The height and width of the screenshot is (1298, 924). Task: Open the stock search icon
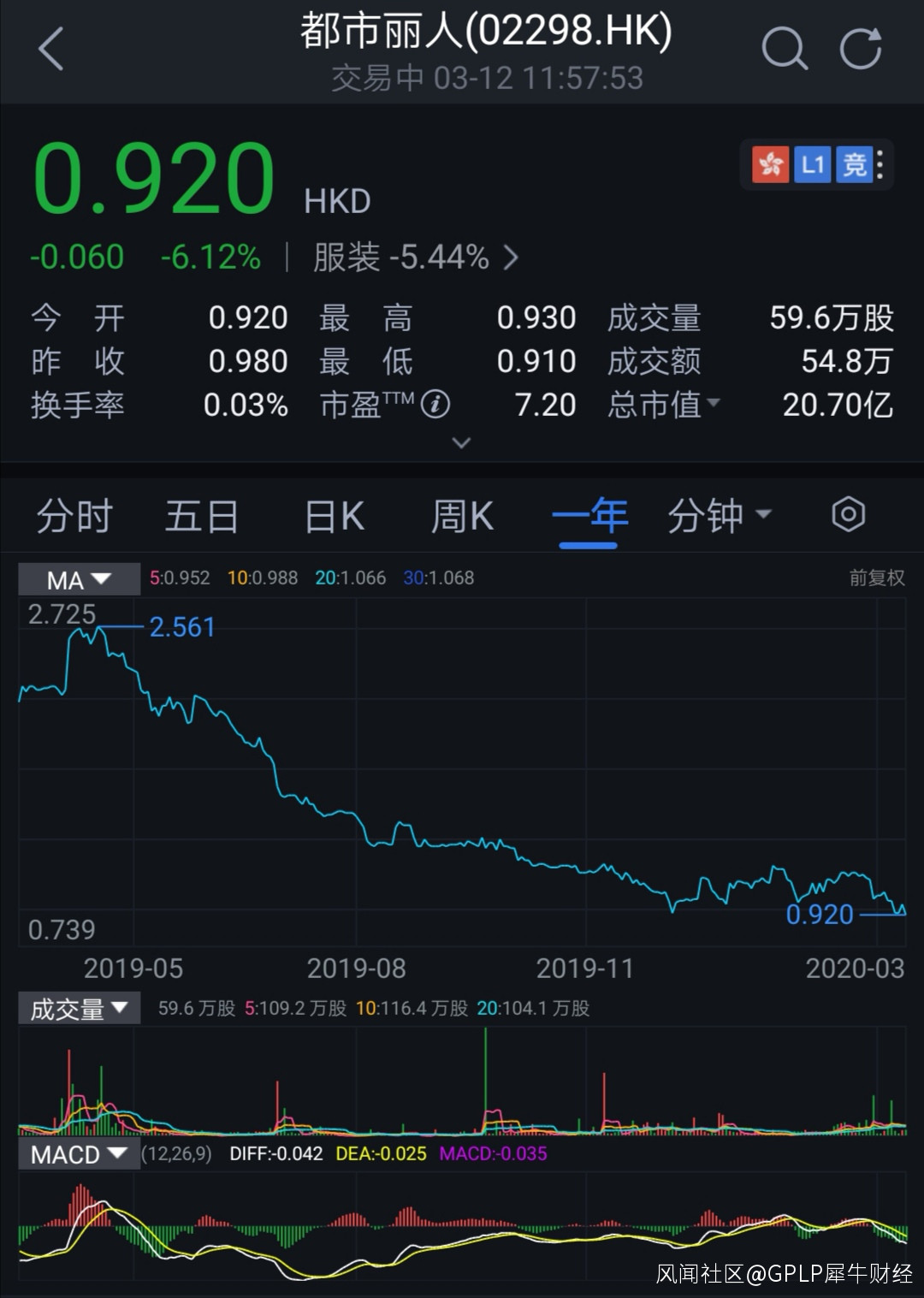point(784,49)
